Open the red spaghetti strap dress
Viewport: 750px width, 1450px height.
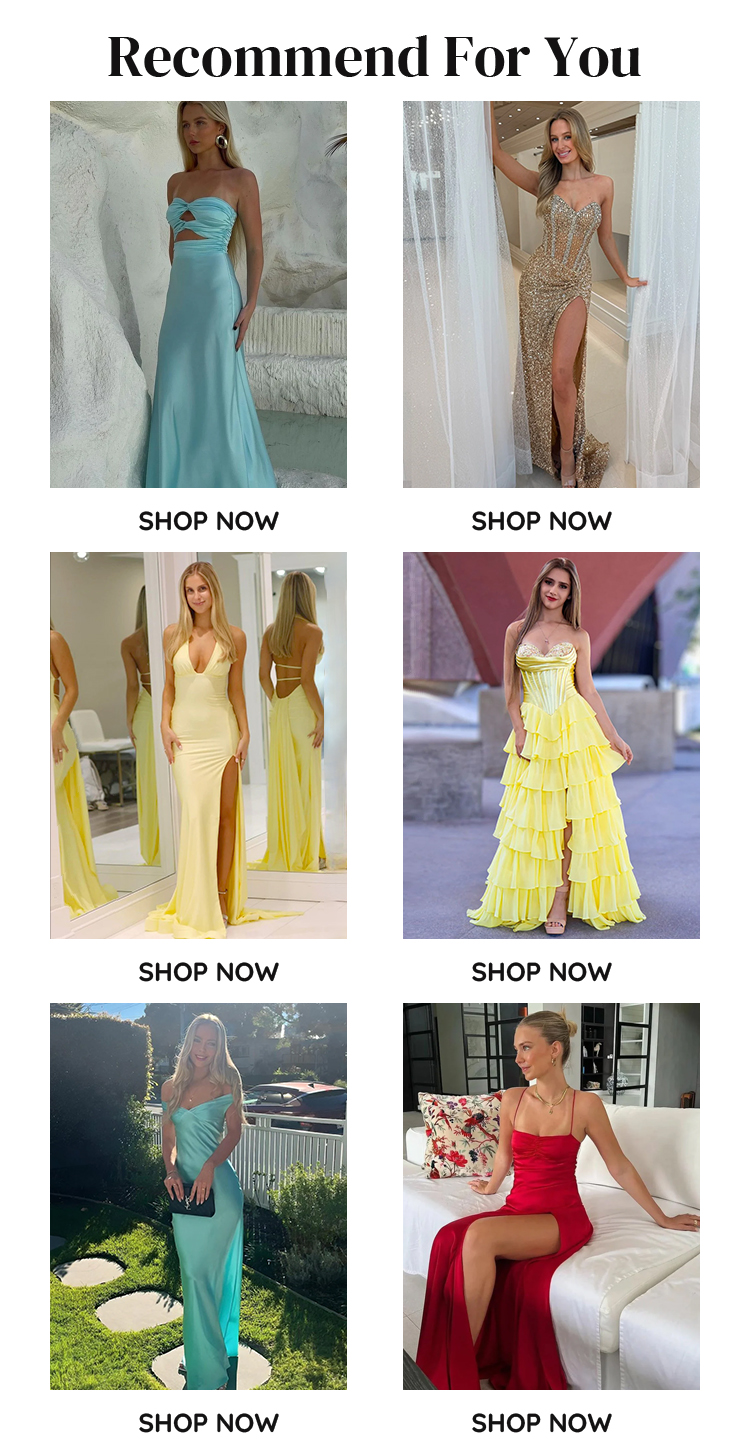pos(551,1196)
